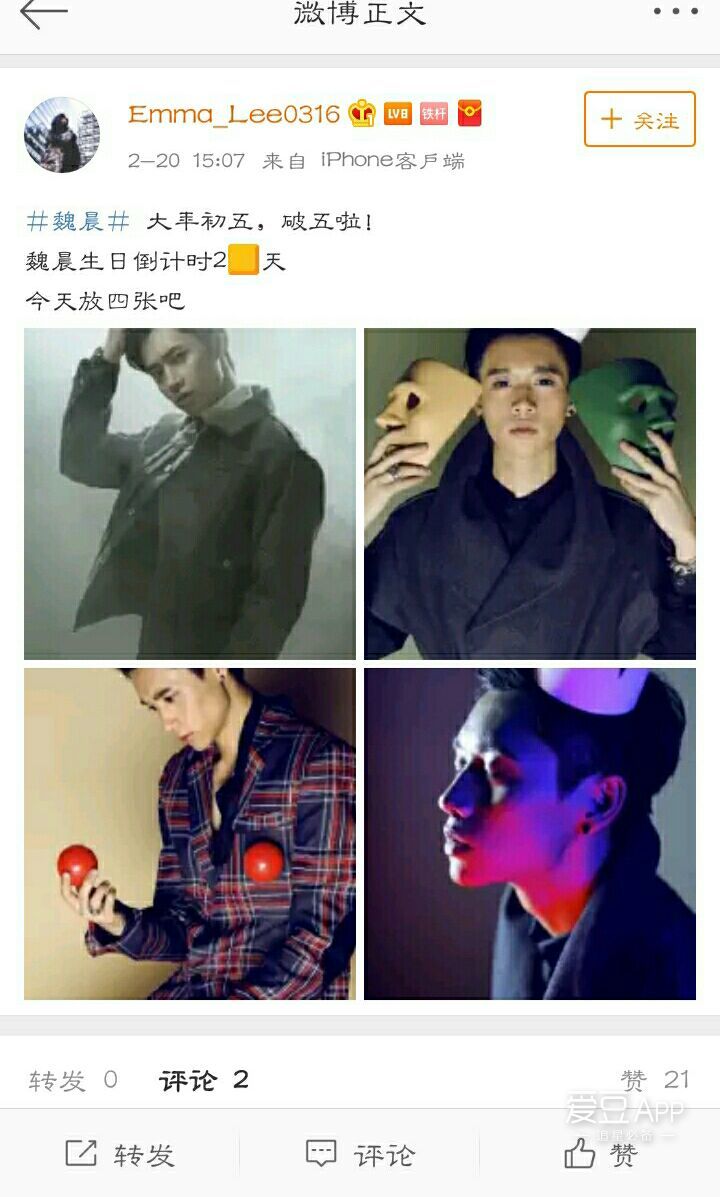This screenshot has width=720, height=1197.
Task: Go back using the top-left arrow
Action: tap(44, 13)
